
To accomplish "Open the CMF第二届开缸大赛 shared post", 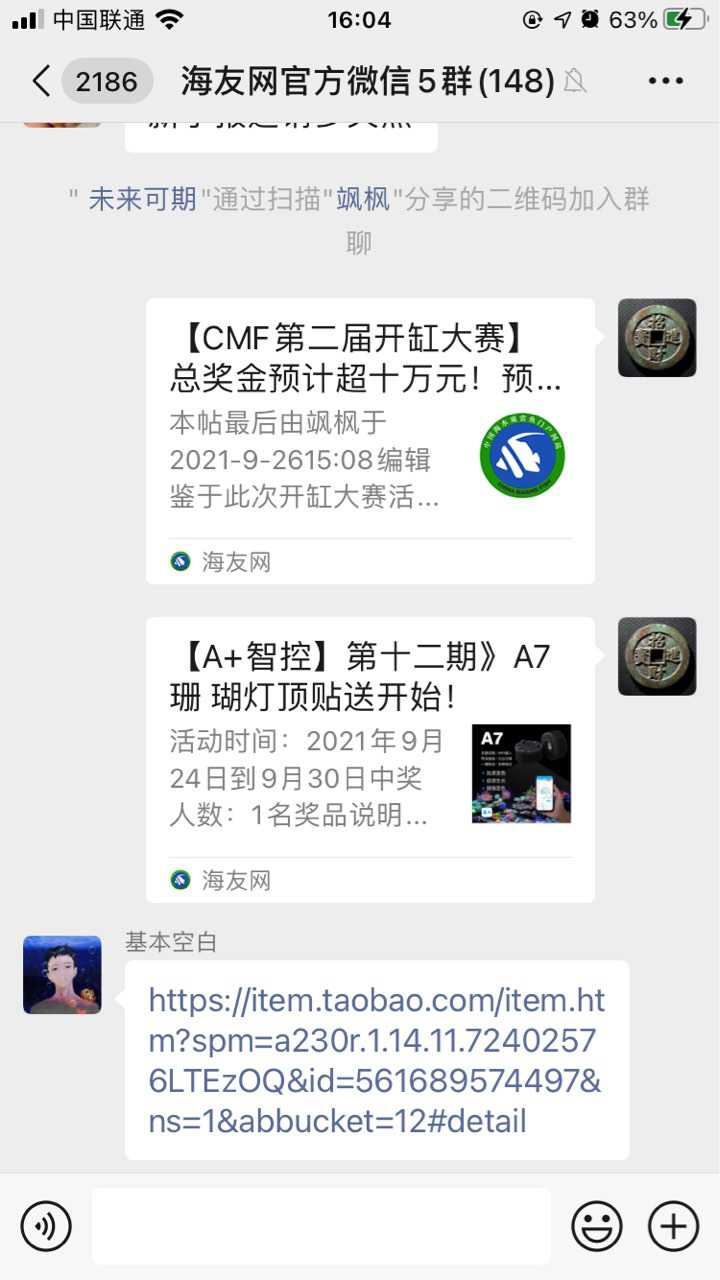I will click(370, 440).
